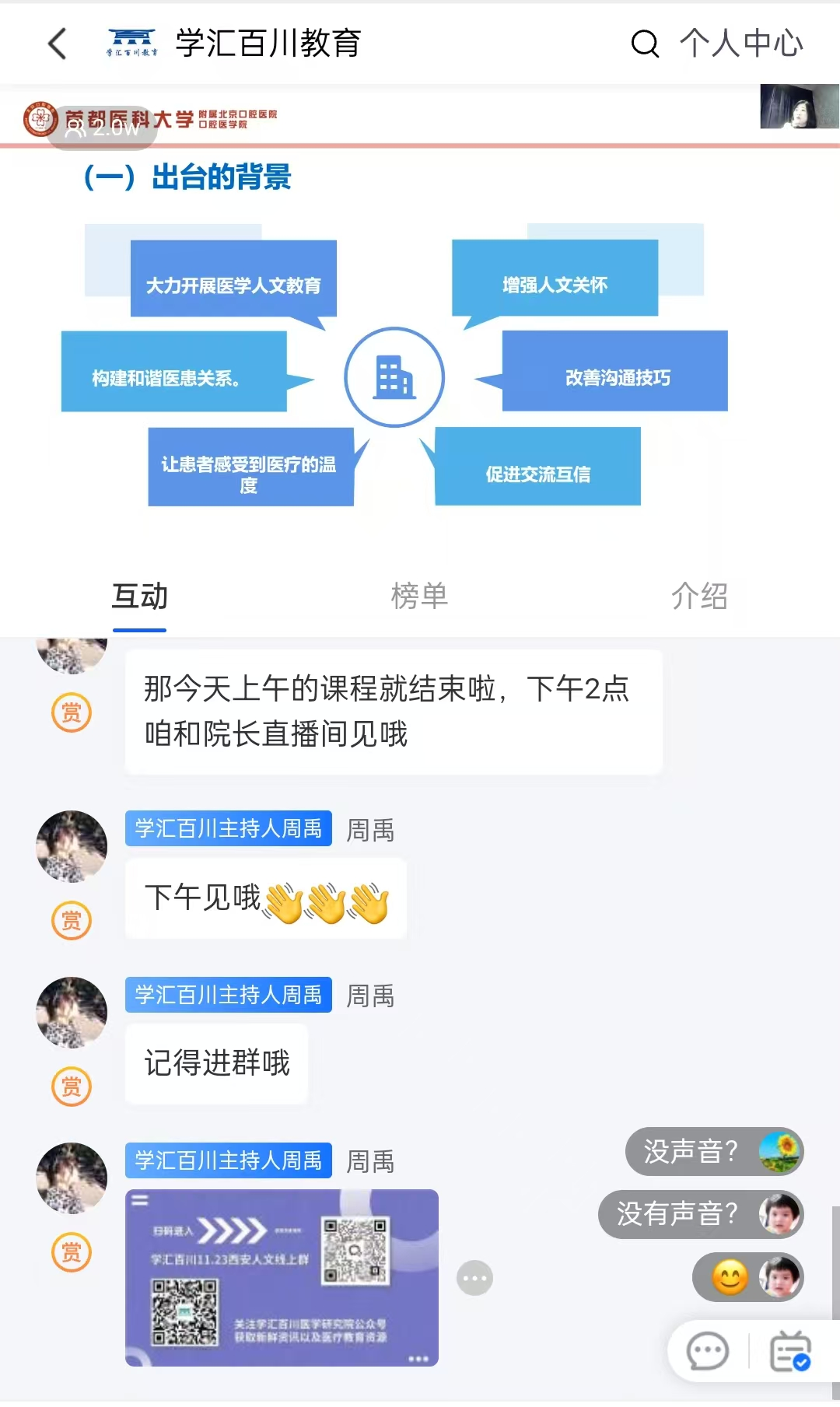Tap the 赏 reward button beside QR image

[x=72, y=1251]
